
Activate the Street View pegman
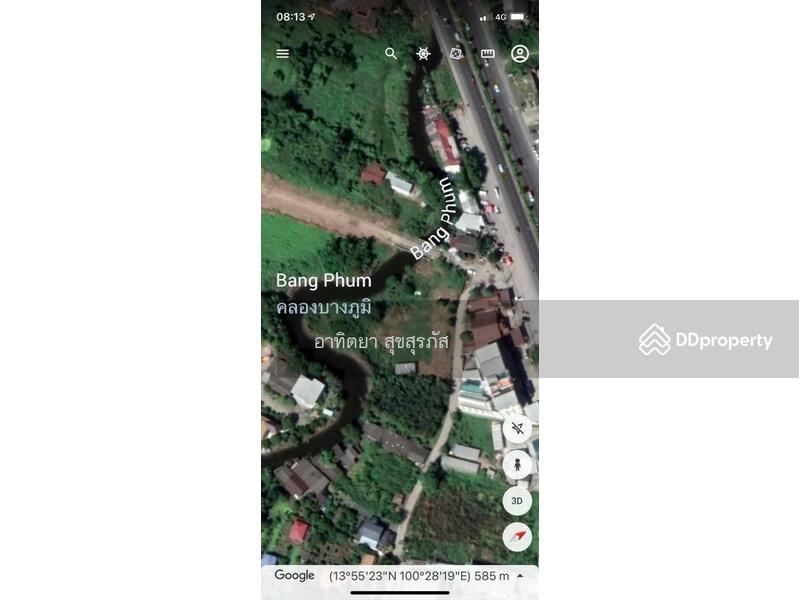[x=517, y=464]
